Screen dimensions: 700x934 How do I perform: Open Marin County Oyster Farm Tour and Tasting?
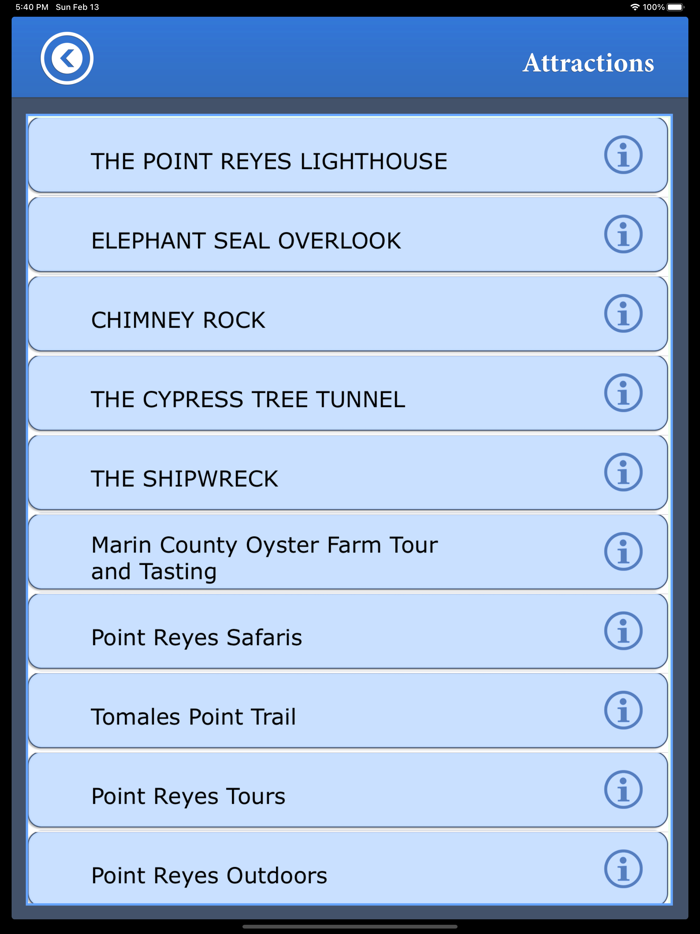pyautogui.click(x=264, y=558)
